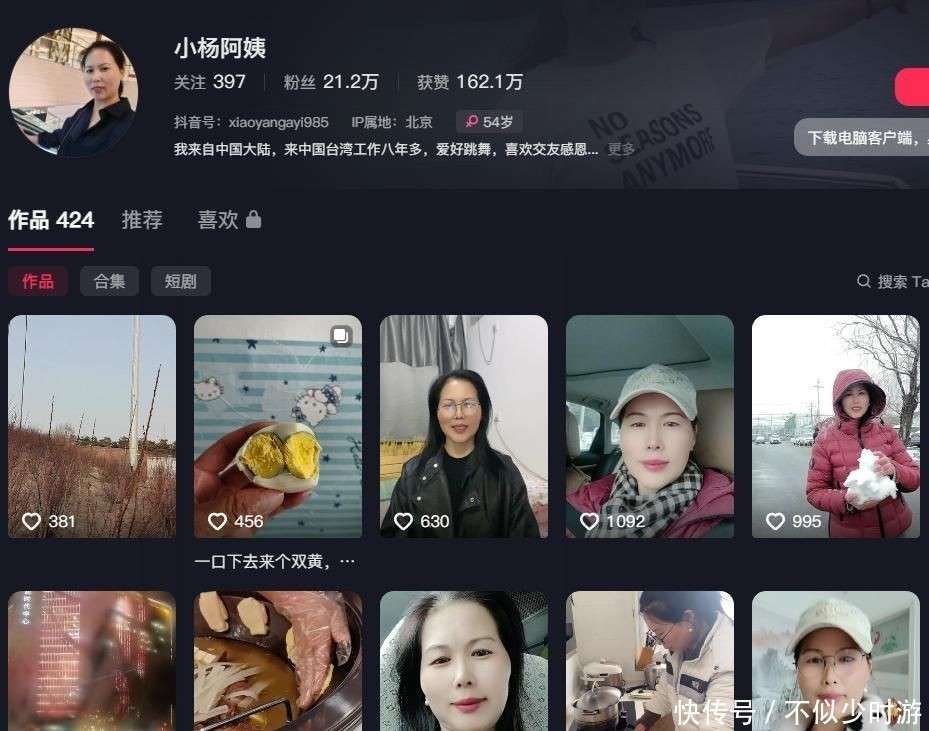Select the 作品 filter chip
The image size is (929, 731).
click(38, 281)
